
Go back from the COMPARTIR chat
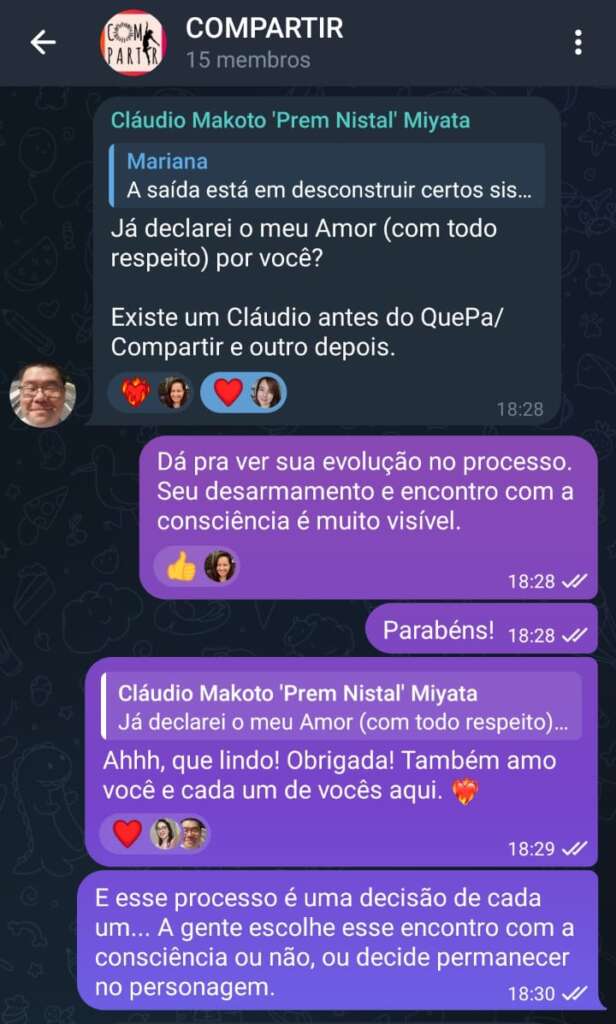coord(42,42)
